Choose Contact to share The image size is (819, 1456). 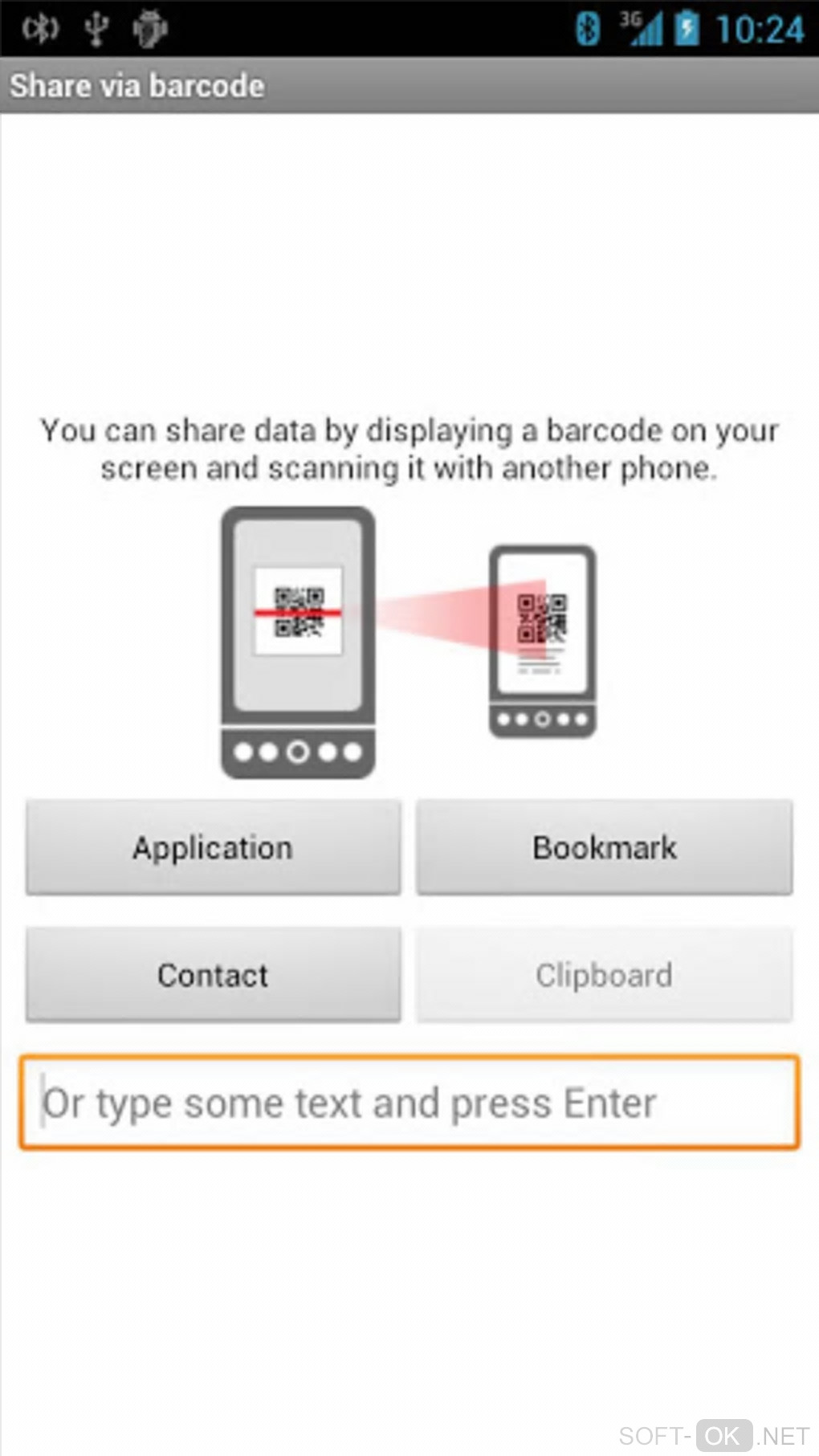click(x=213, y=975)
